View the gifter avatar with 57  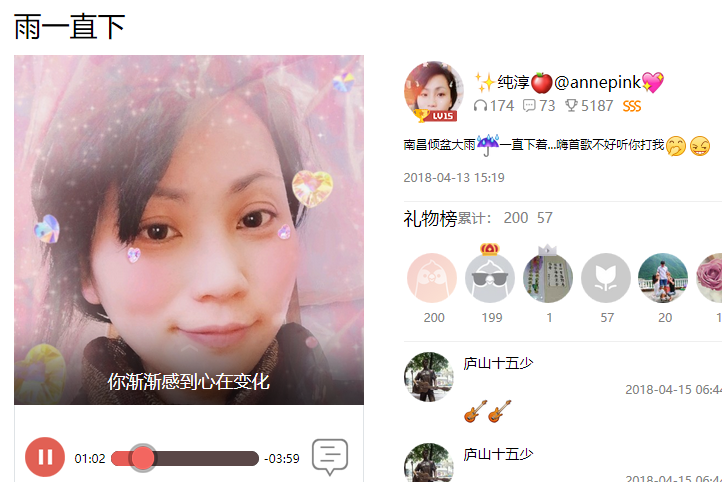click(606, 278)
